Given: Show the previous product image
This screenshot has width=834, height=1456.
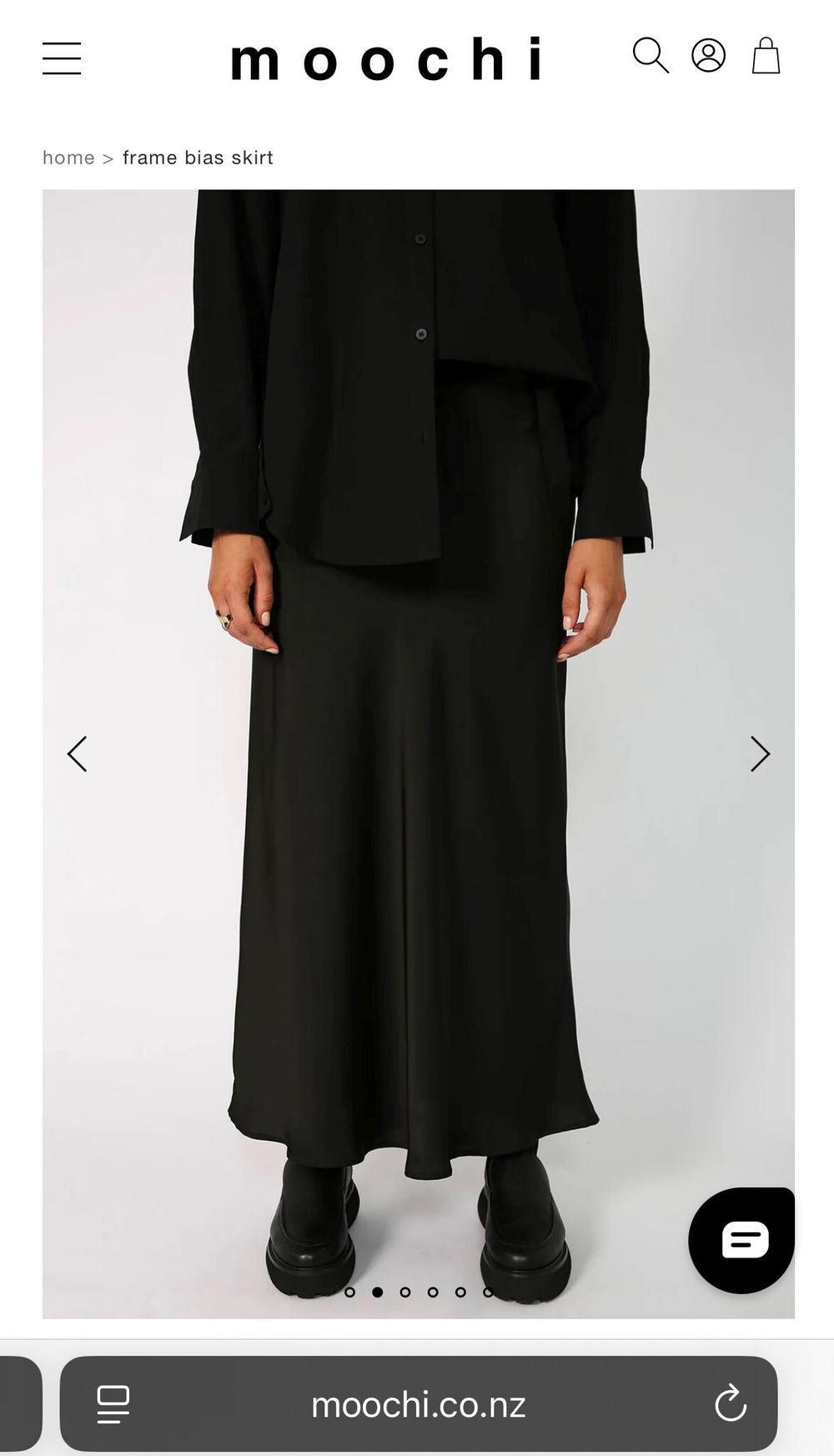Looking at the screenshot, I should tap(78, 754).
